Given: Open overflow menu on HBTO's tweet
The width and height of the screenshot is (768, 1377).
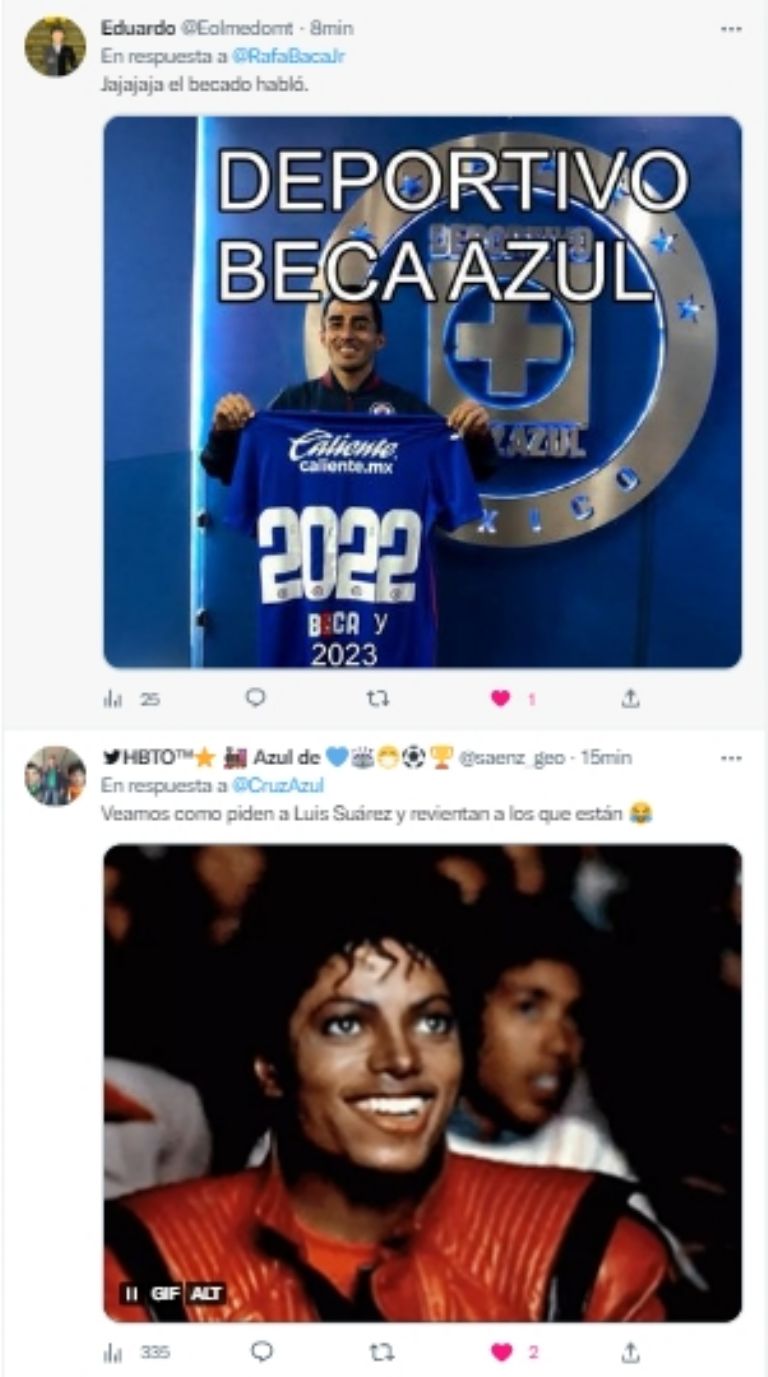Looking at the screenshot, I should pos(731,759).
